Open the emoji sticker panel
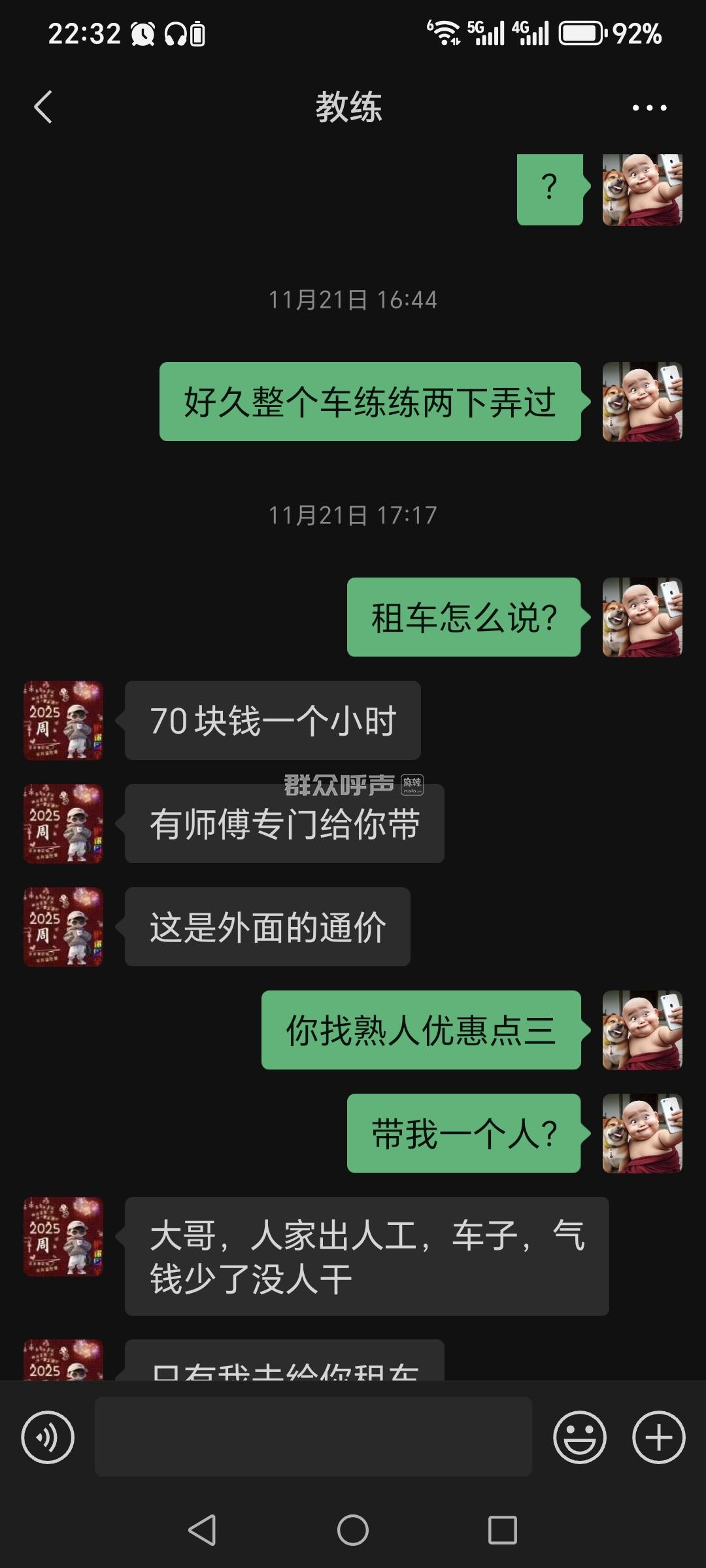The width and height of the screenshot is (706, 1568). [x=579, y=1437]
